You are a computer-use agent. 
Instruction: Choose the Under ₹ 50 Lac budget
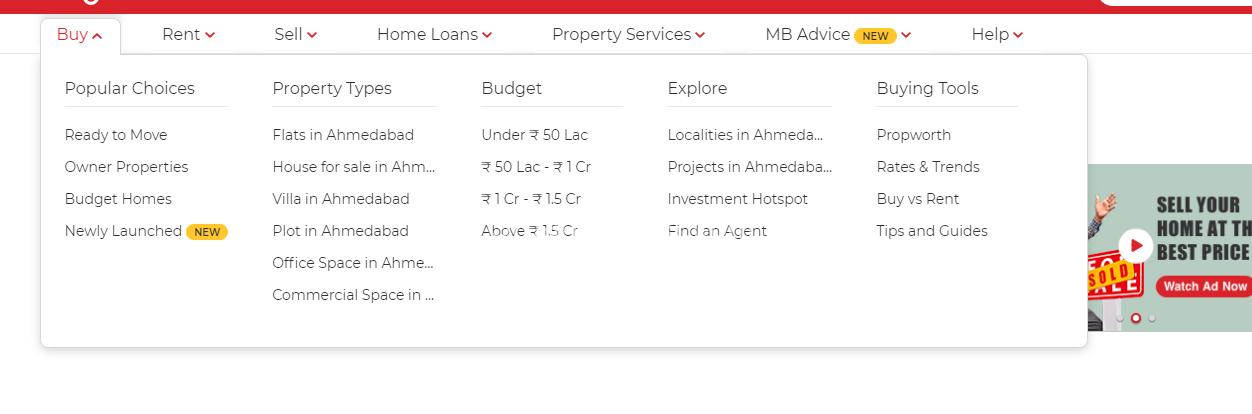coord(534,135)
